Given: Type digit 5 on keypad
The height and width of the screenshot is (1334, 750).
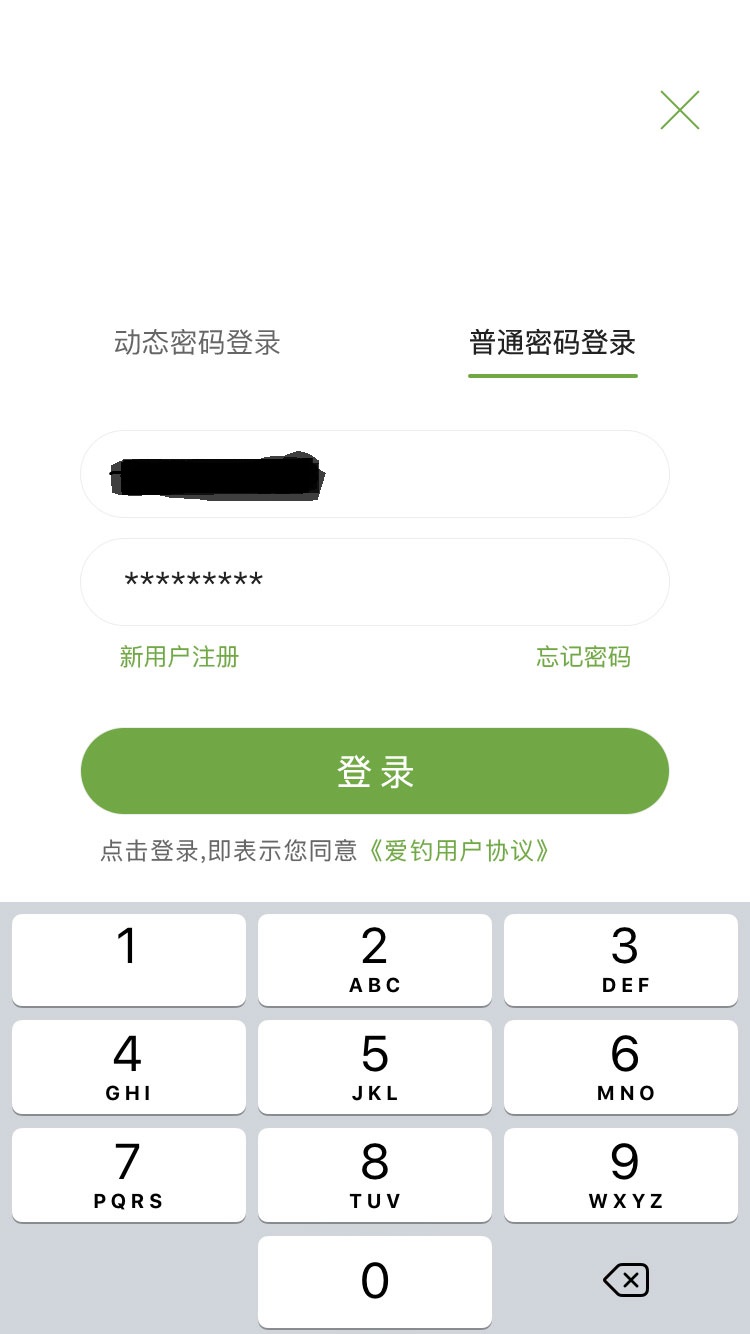Looking at the screenshot, I should click(x=375, y=1066).
